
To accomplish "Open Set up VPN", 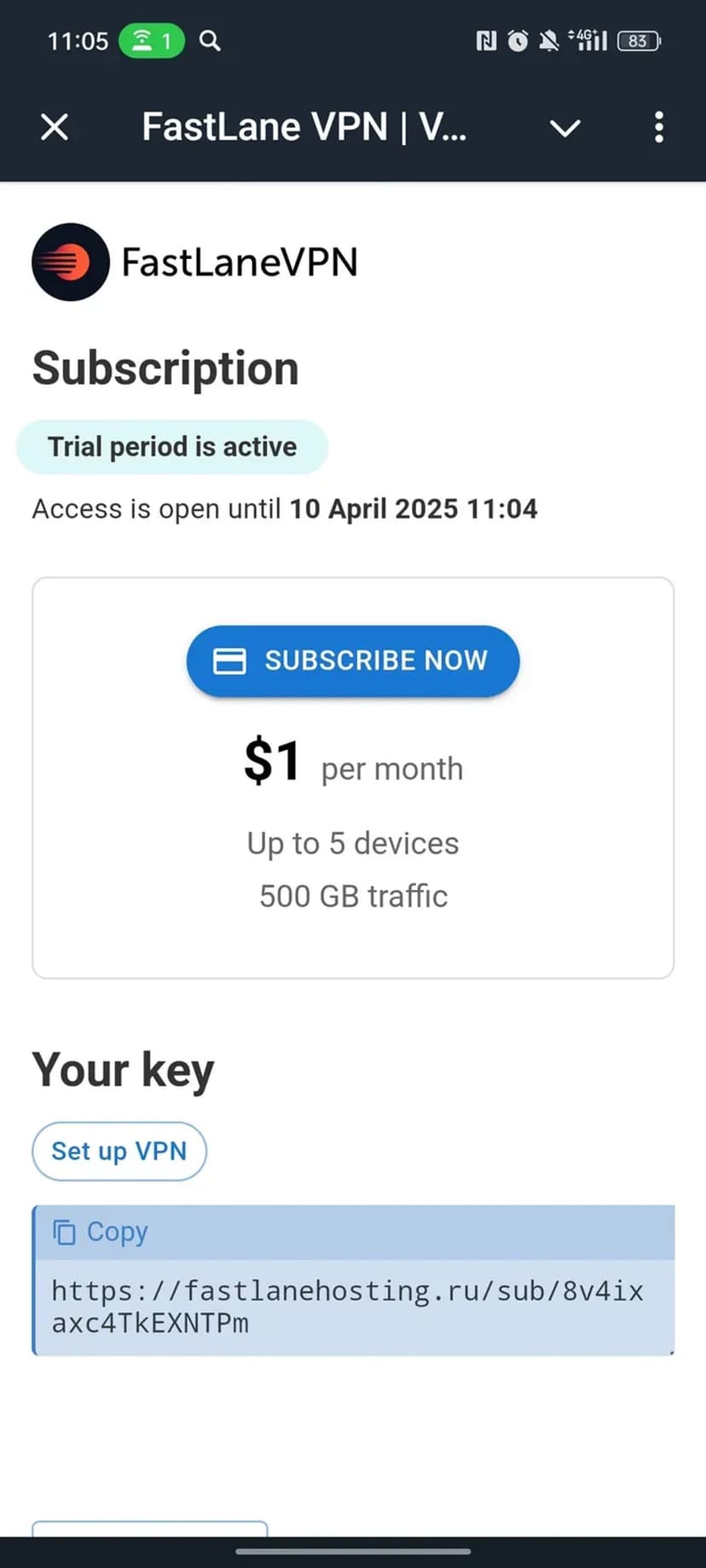I will click(119, 1151).
